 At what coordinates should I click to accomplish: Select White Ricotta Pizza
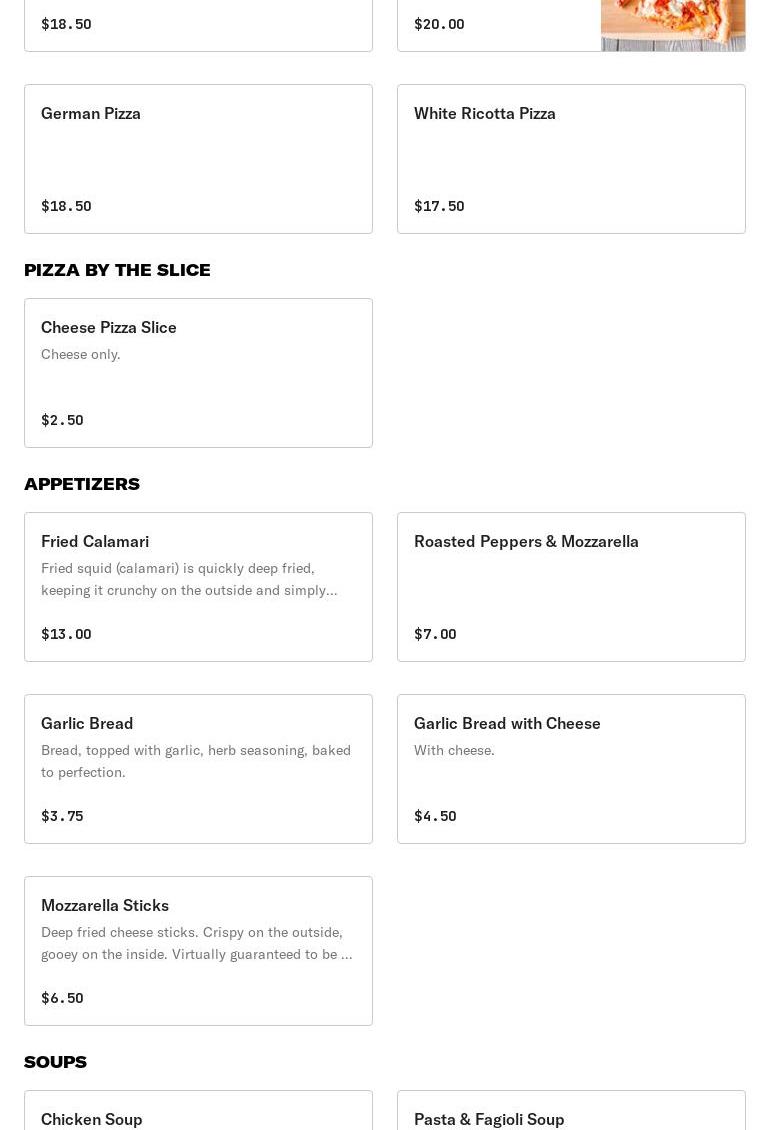tap(571, 159)
